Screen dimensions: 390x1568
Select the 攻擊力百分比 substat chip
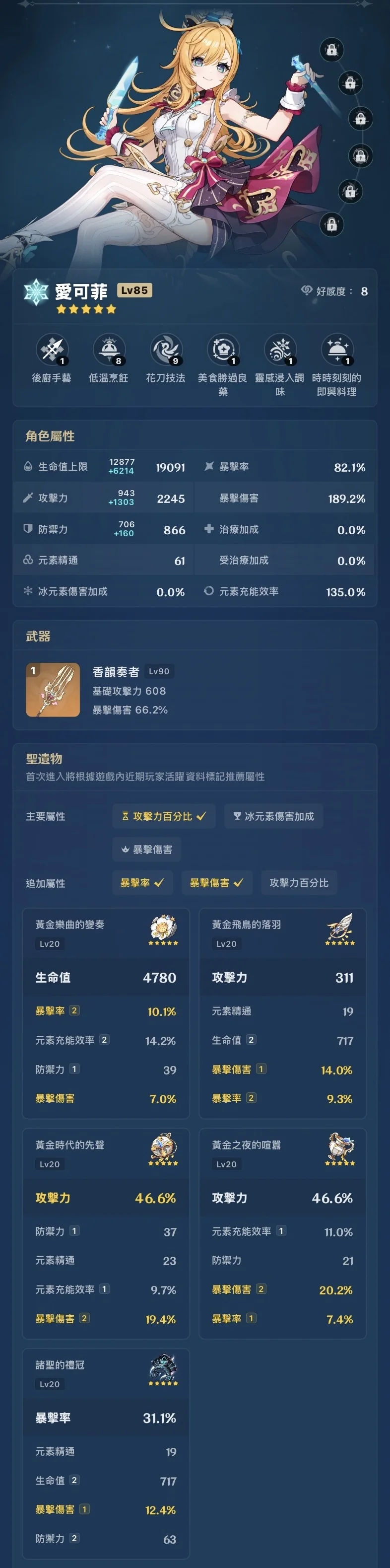tap(299, 883)
